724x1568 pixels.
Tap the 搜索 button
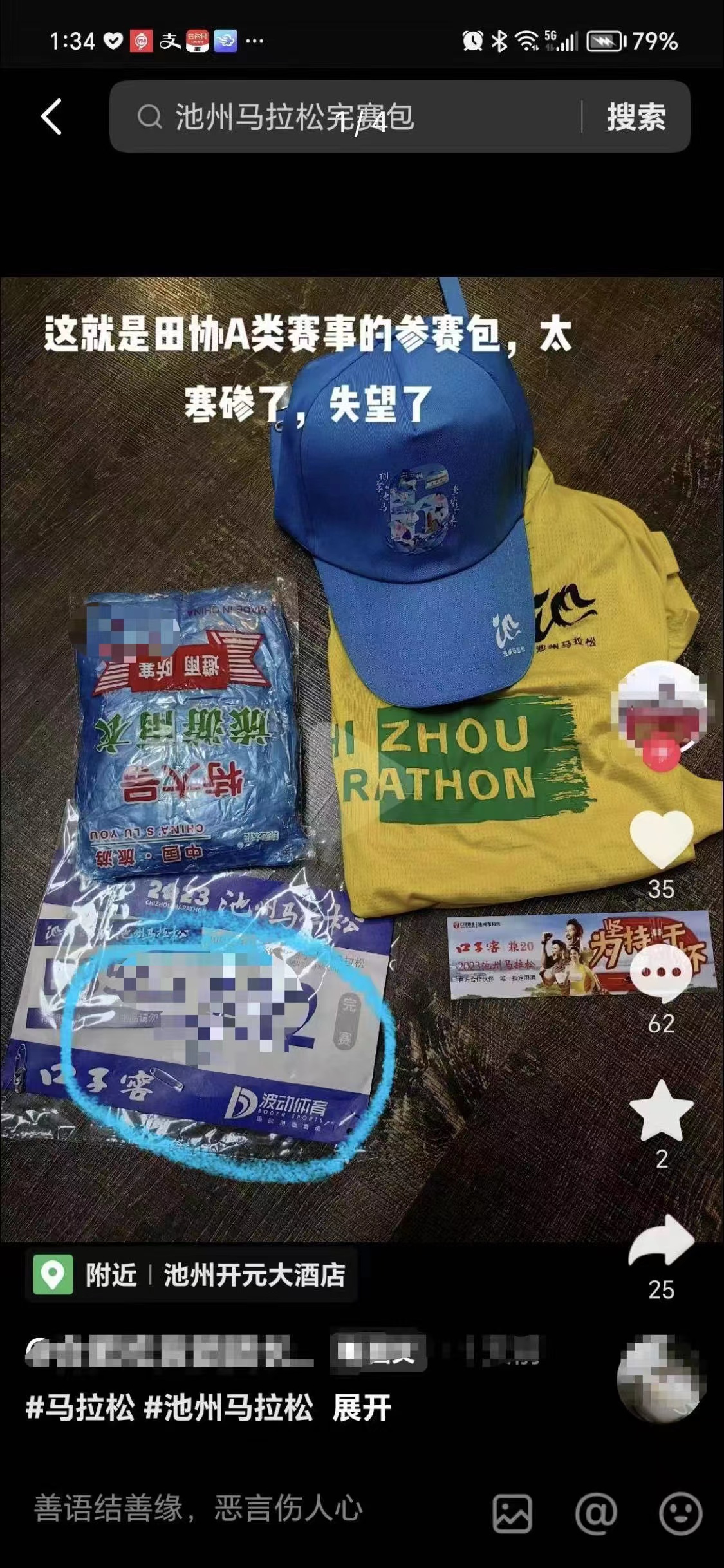pyautogui.click(x=636, y=117)
